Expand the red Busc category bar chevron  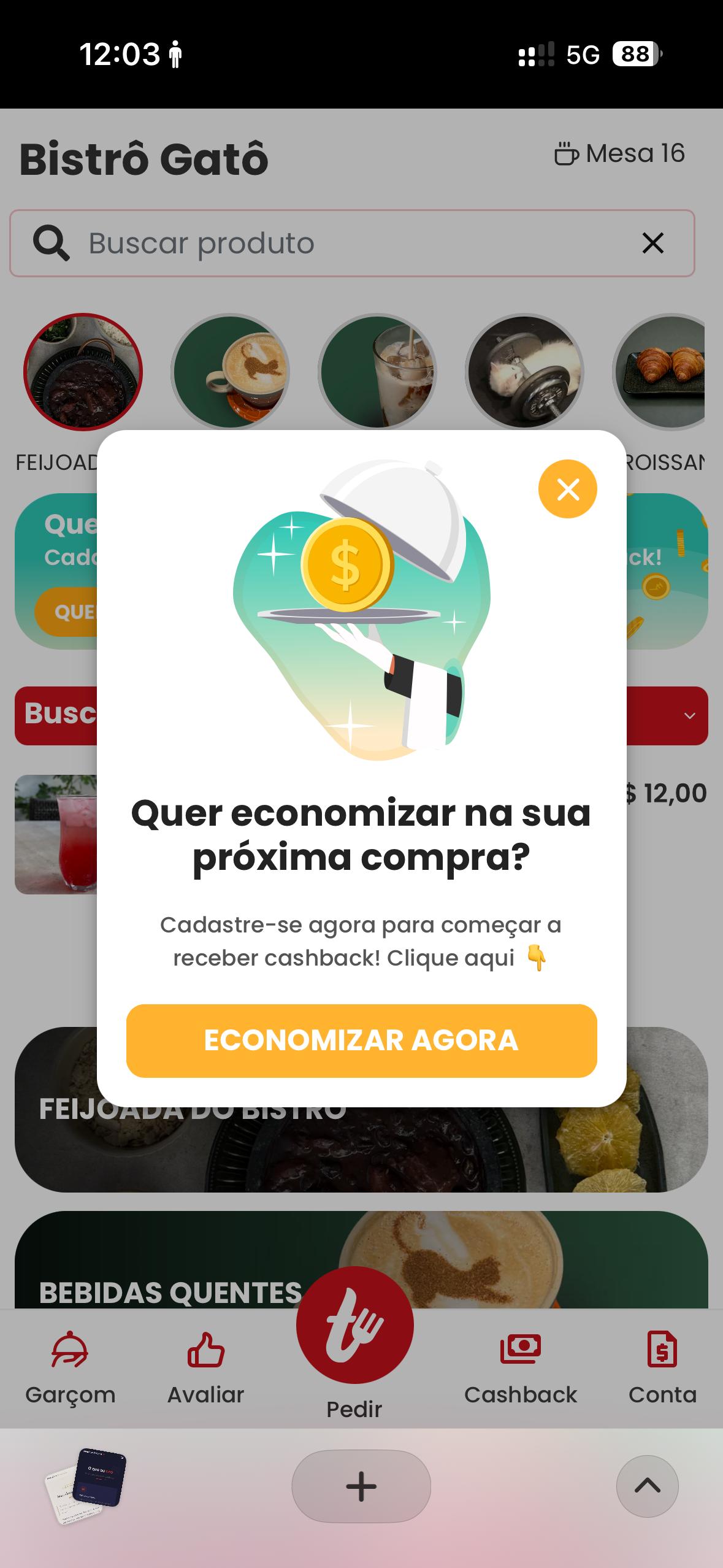tap(688, 716)
